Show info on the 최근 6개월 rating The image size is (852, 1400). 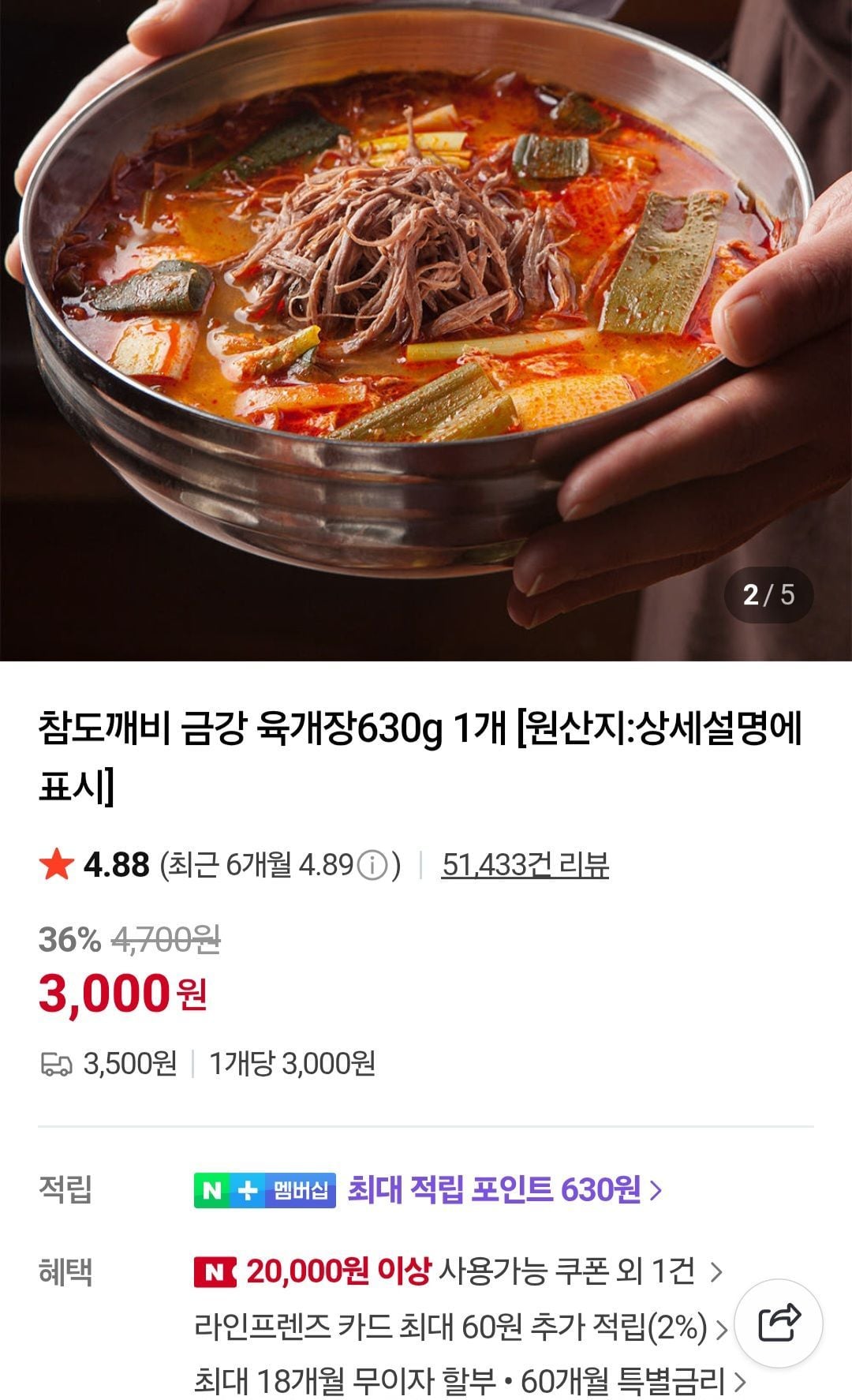point(372,867)
